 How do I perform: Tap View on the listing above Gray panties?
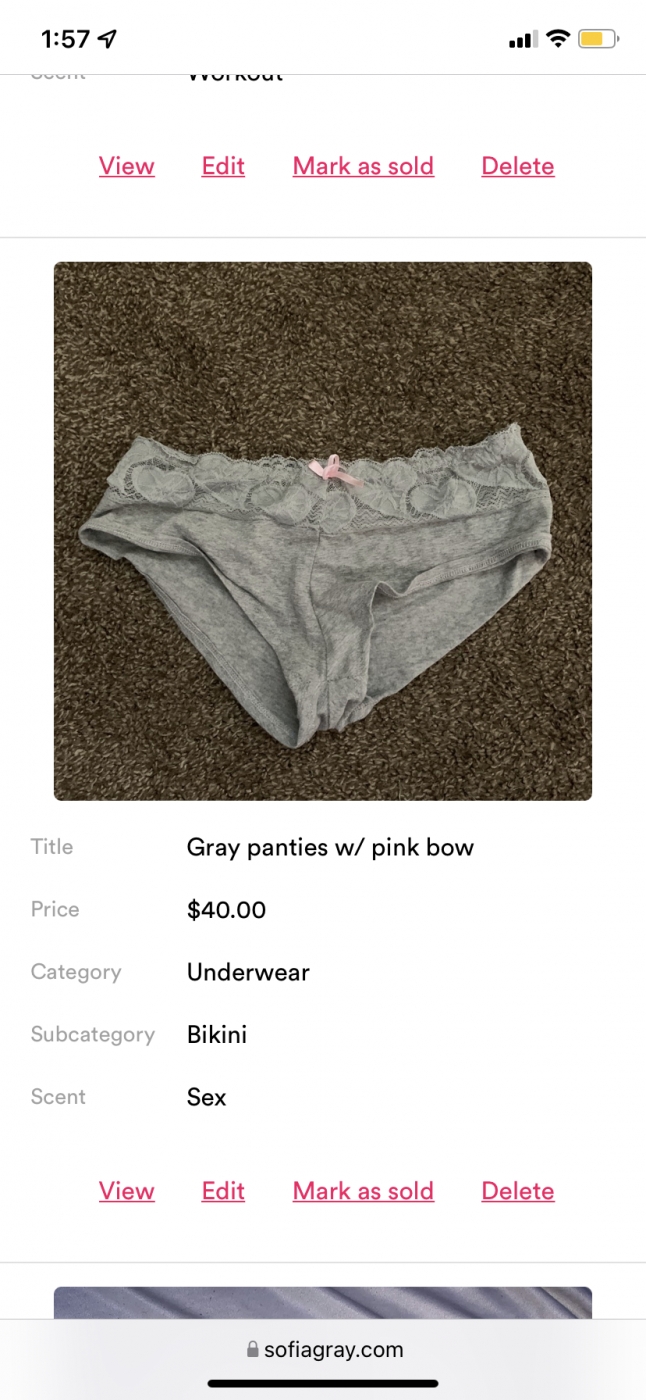[x=127, y=166]
